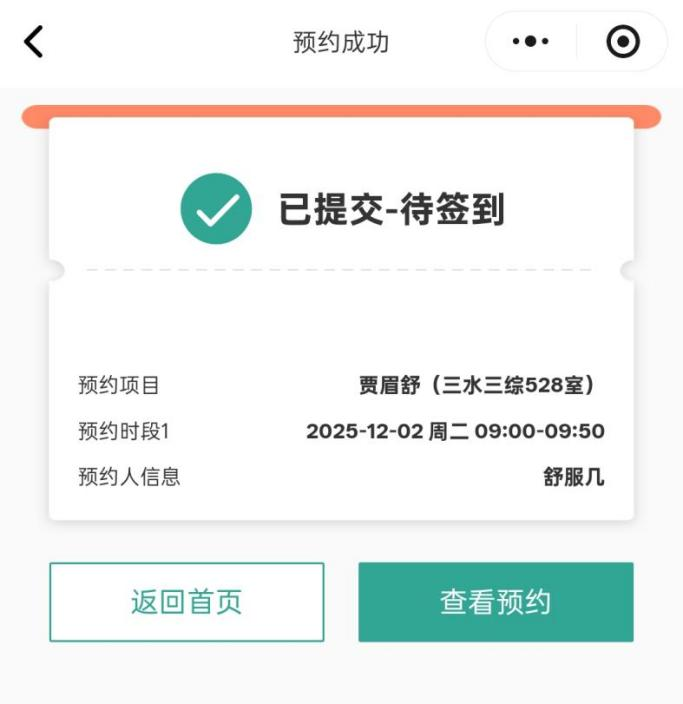The height and width of the screenshot is (704, 683).
Task: Tap the 返回首页 button
Action: [187, 602]
